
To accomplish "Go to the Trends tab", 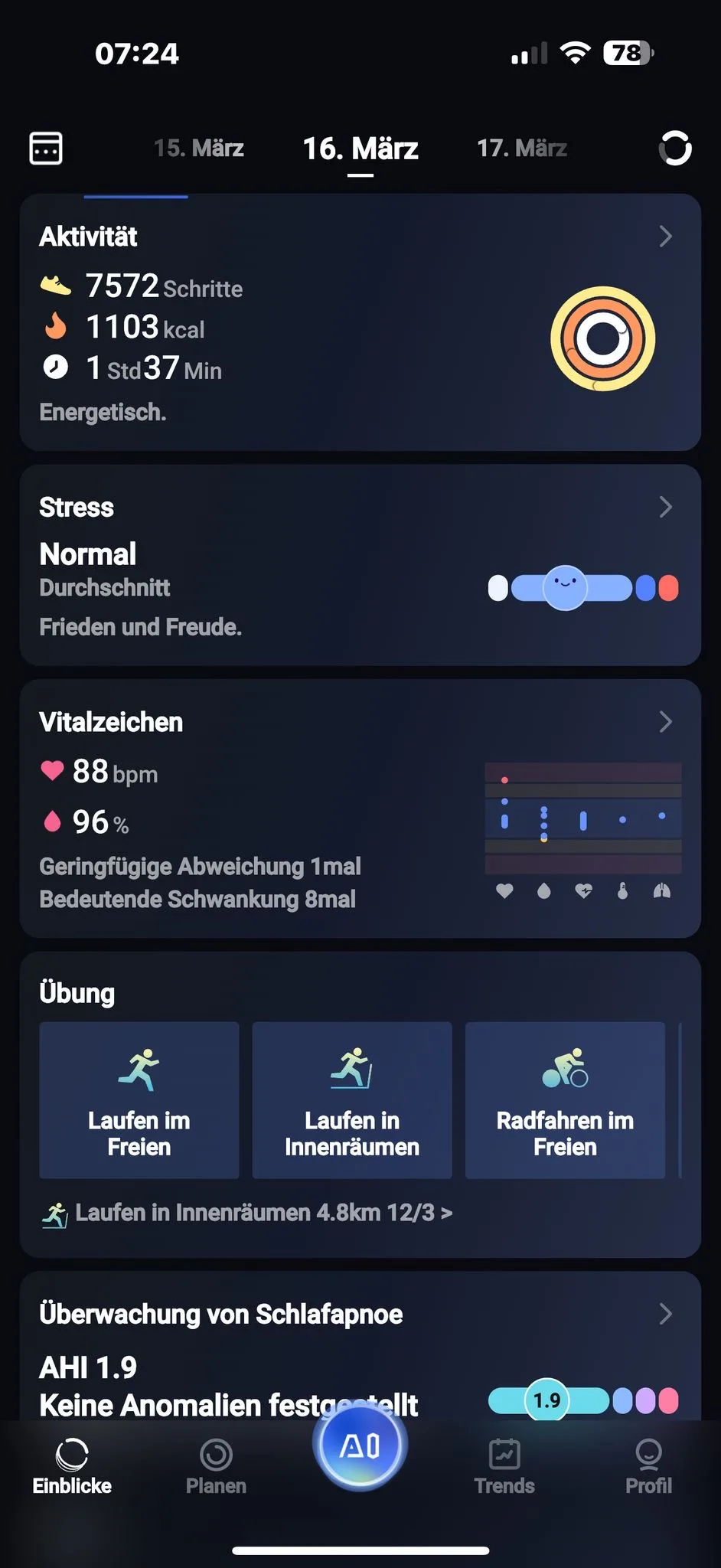I will point(504,1467).
